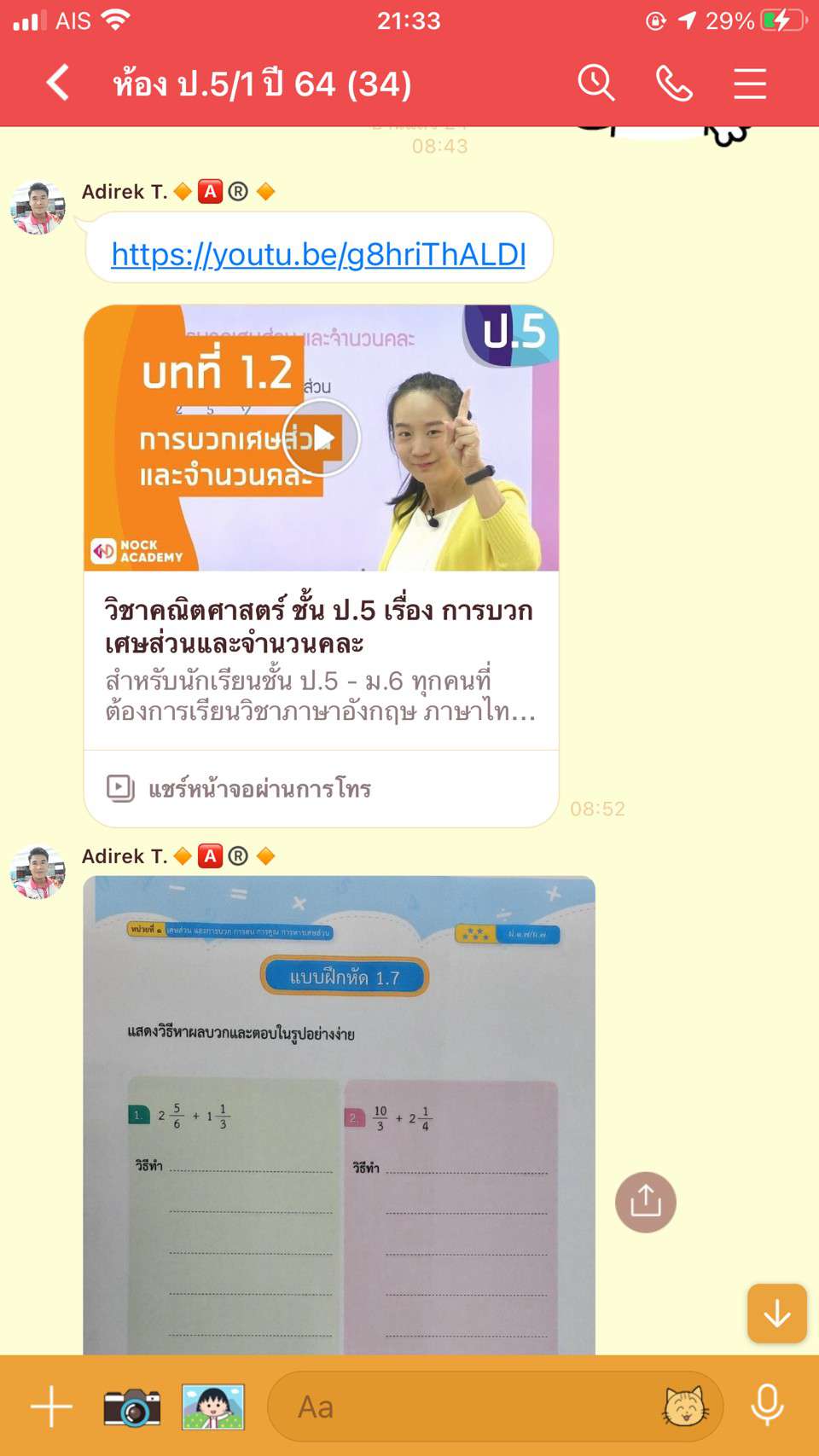Share the worksheet photo
Image resolution: width=819 pixels, height=1456 pixels.
[646, 1202]
